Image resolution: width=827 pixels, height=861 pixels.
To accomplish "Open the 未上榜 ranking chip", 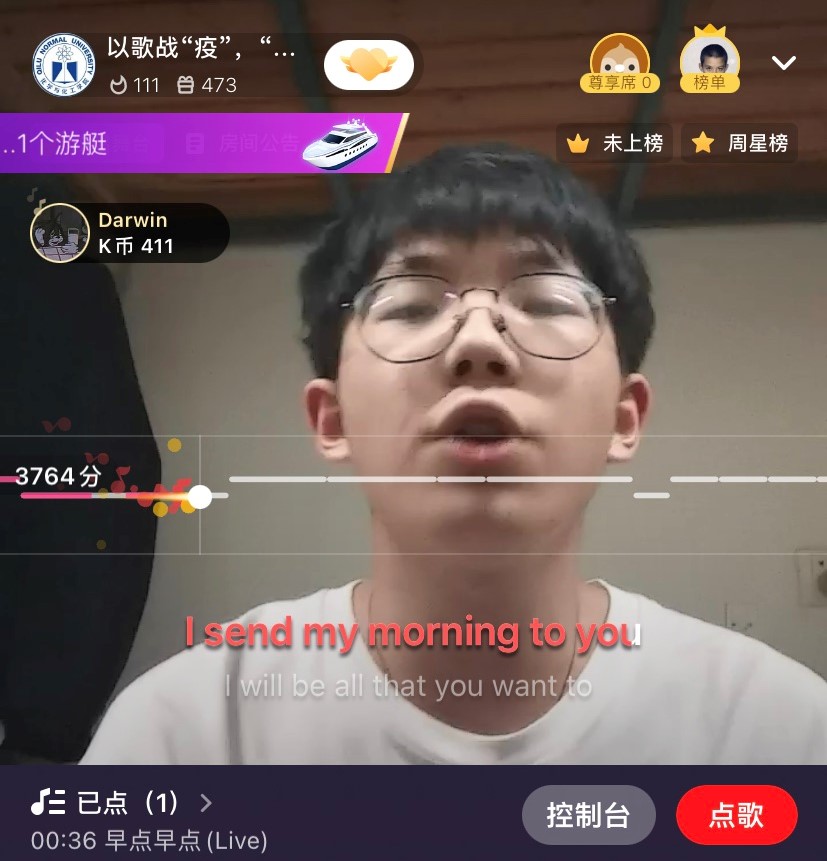I will click(x=615, y=143).
